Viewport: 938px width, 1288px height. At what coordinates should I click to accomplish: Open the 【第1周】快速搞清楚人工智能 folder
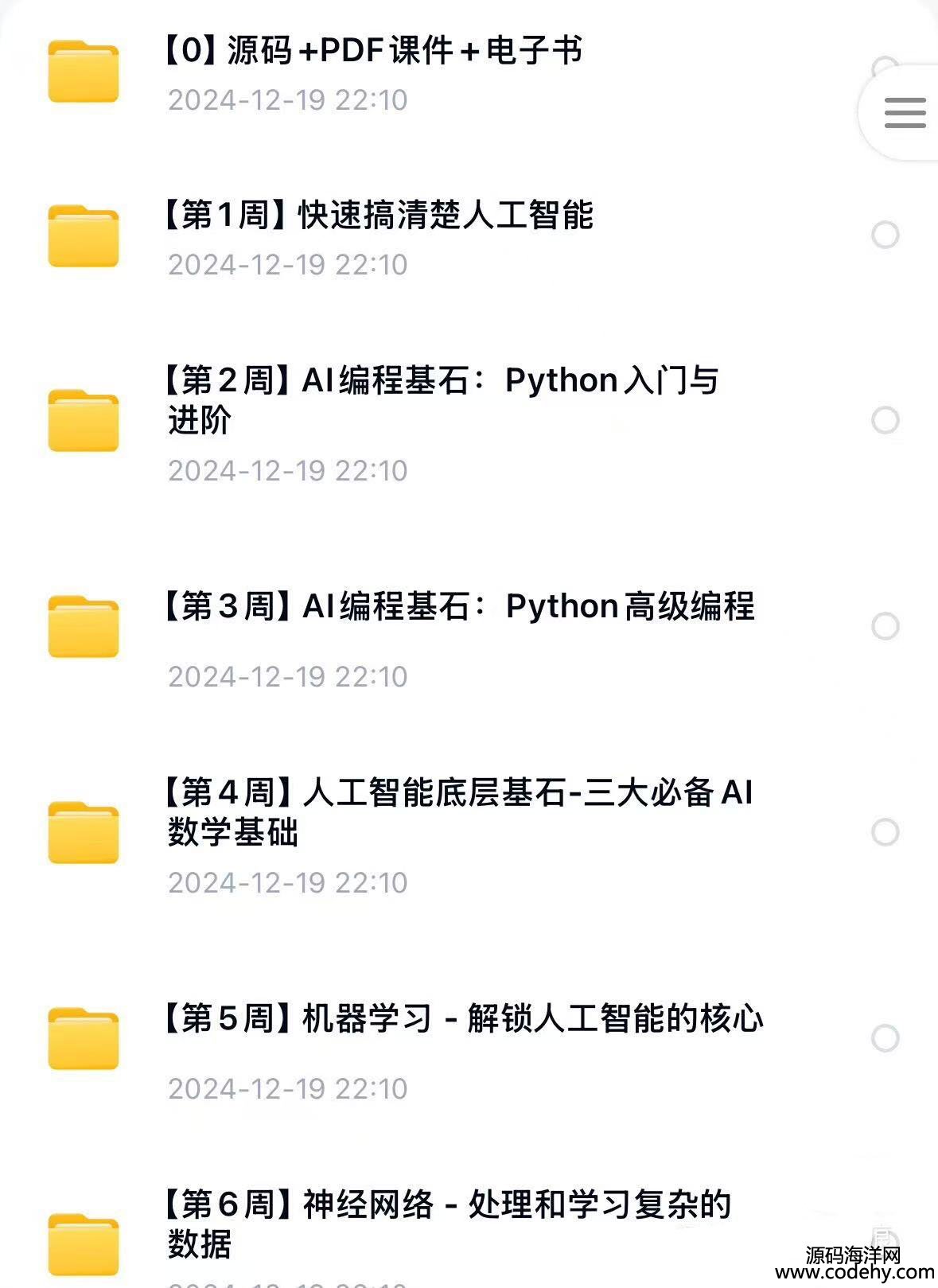[x=379, y=216]
